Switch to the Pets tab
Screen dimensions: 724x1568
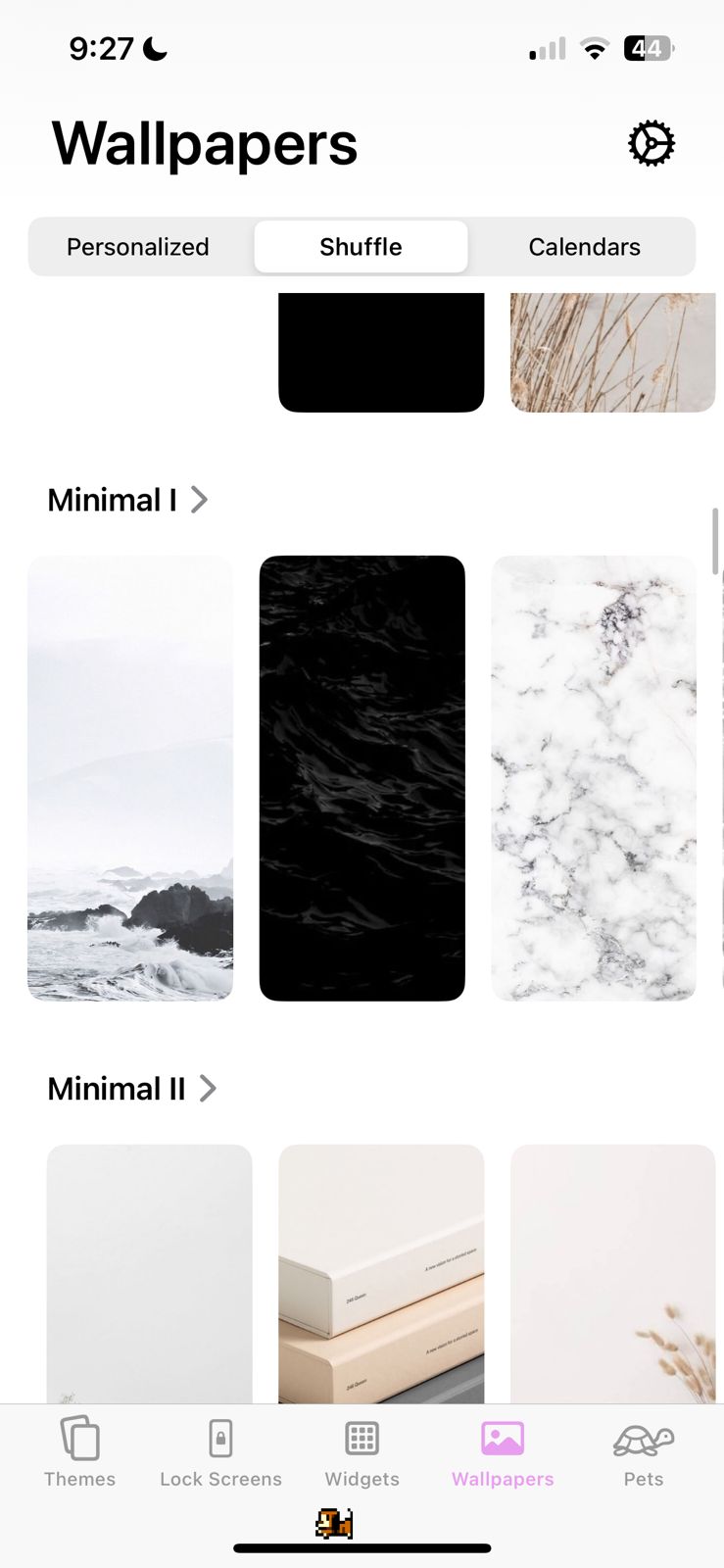click(x=644, y=1453)
